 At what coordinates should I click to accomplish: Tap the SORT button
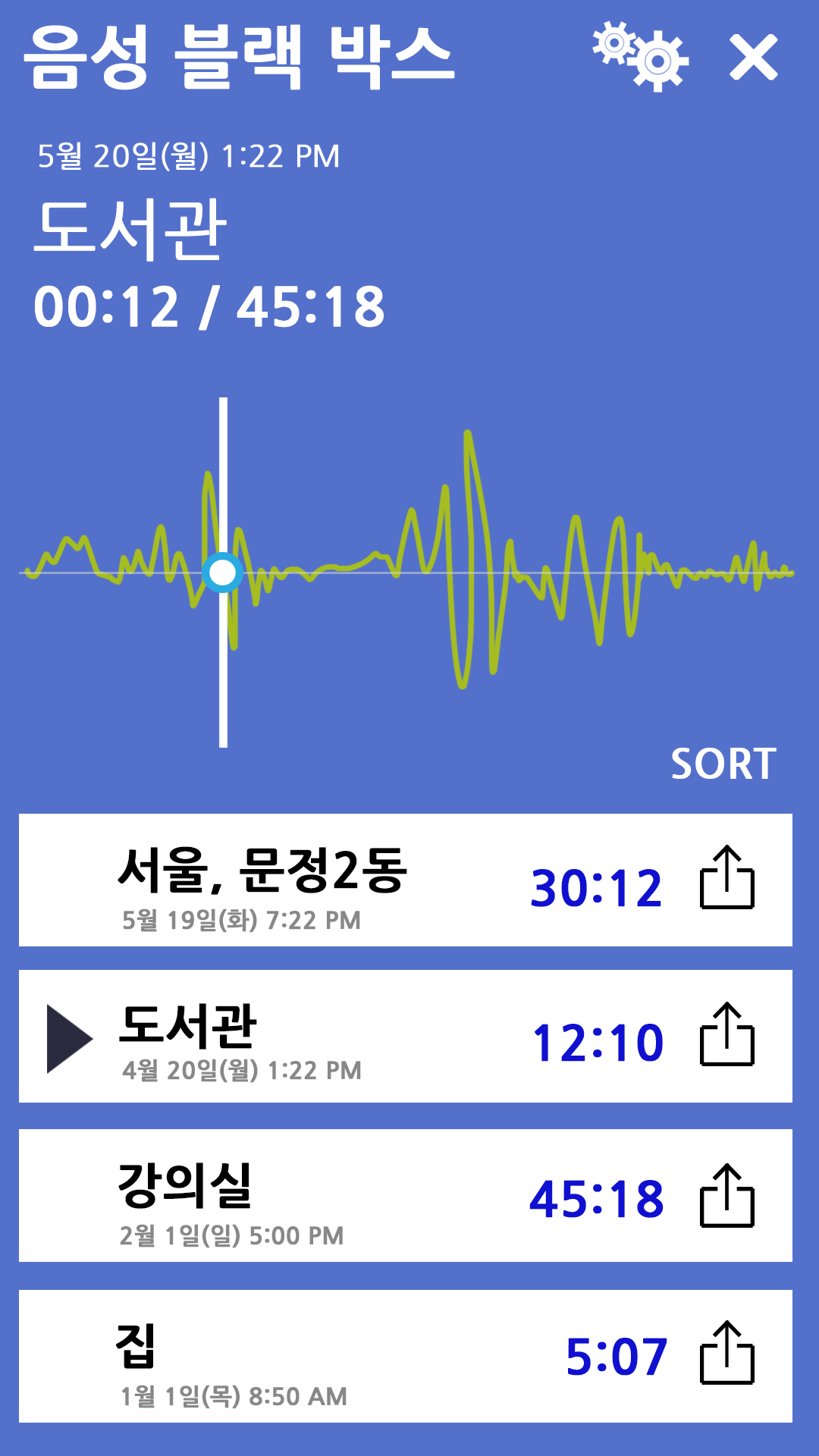pyautogui.click(x=723, y=764)
